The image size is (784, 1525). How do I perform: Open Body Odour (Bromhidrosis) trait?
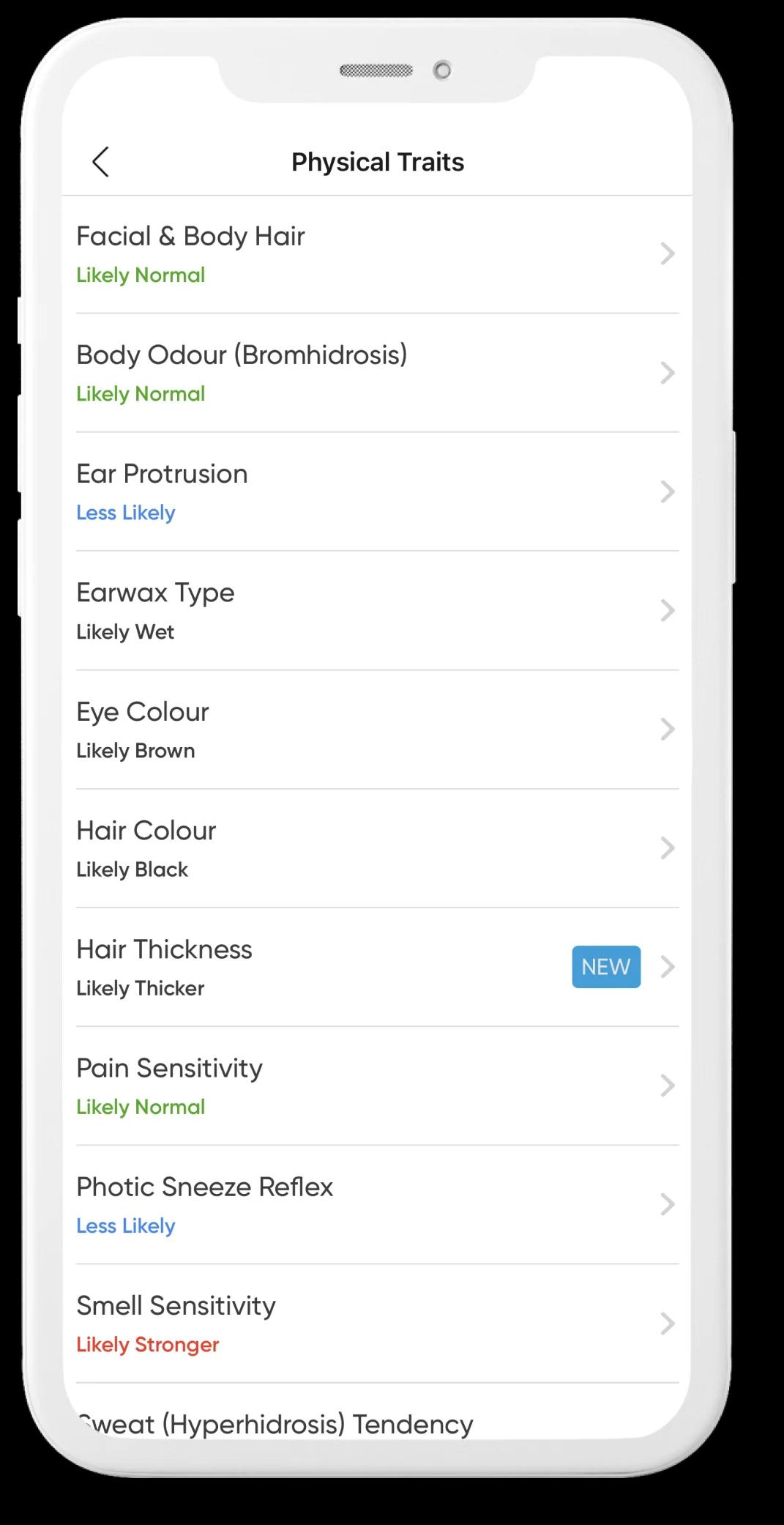coord(377,374)
